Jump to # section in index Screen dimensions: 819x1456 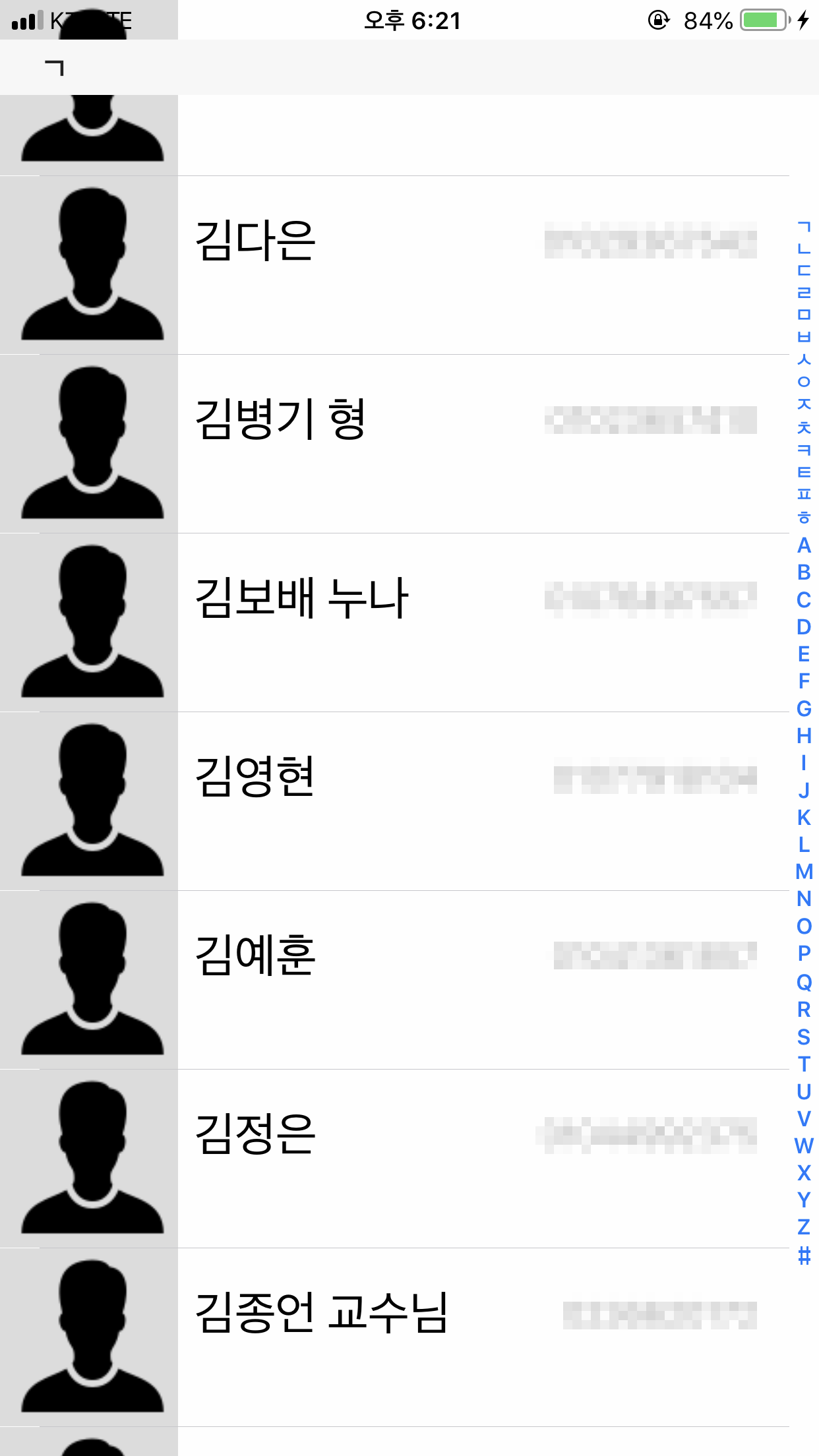[x=803, y=1255]
